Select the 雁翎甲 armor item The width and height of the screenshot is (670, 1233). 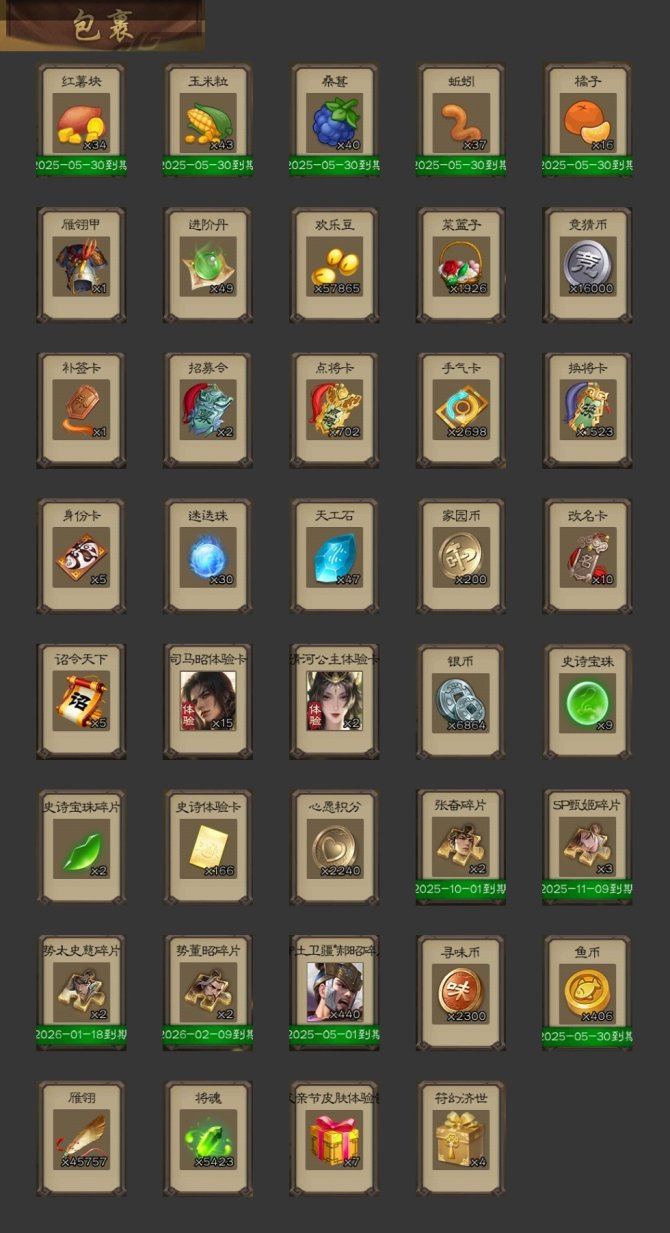[81, 267]
